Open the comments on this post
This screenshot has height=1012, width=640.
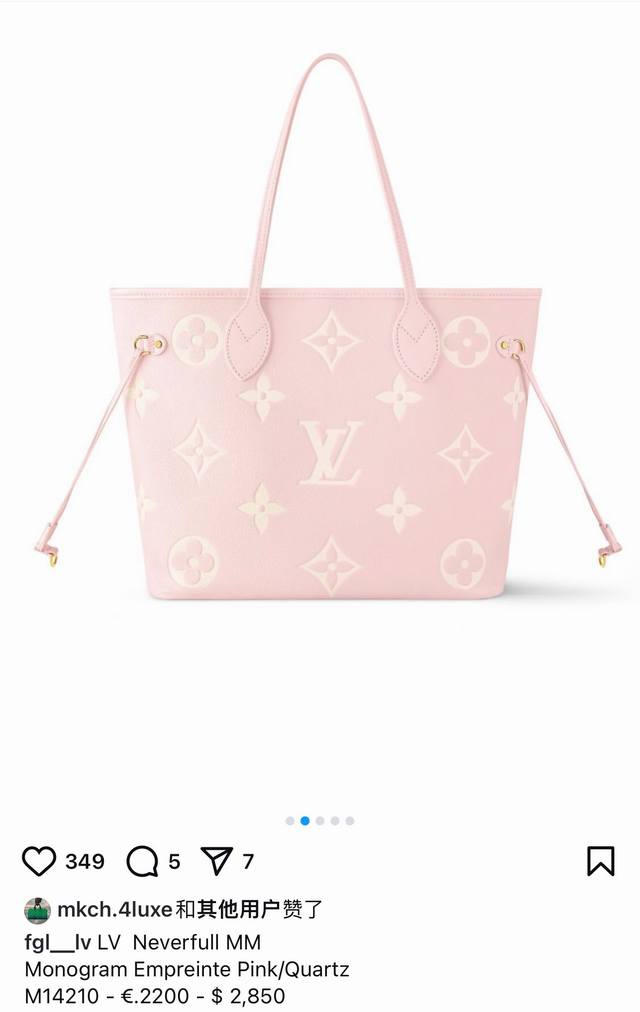(142, 861)
